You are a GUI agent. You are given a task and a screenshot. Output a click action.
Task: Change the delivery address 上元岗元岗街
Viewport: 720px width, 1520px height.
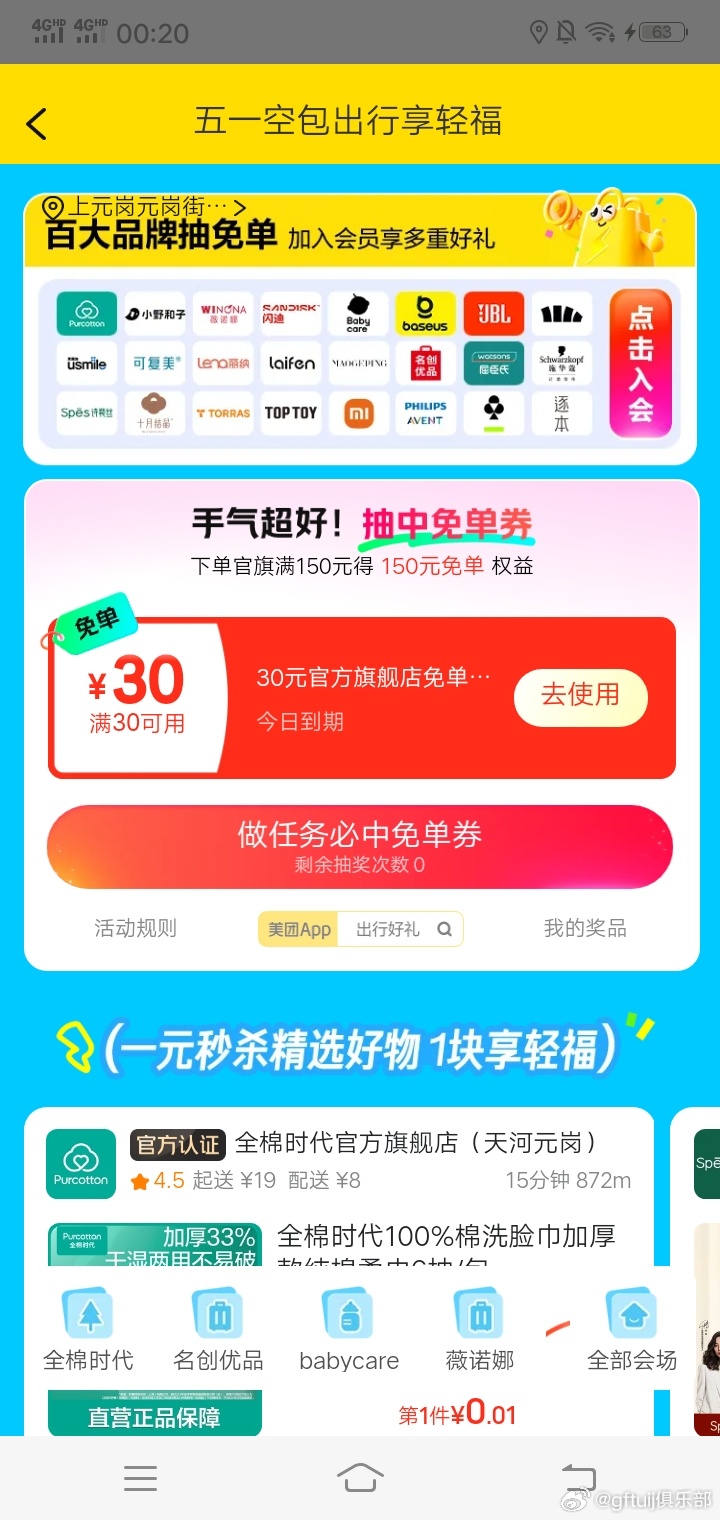click(x=145, y=207)
